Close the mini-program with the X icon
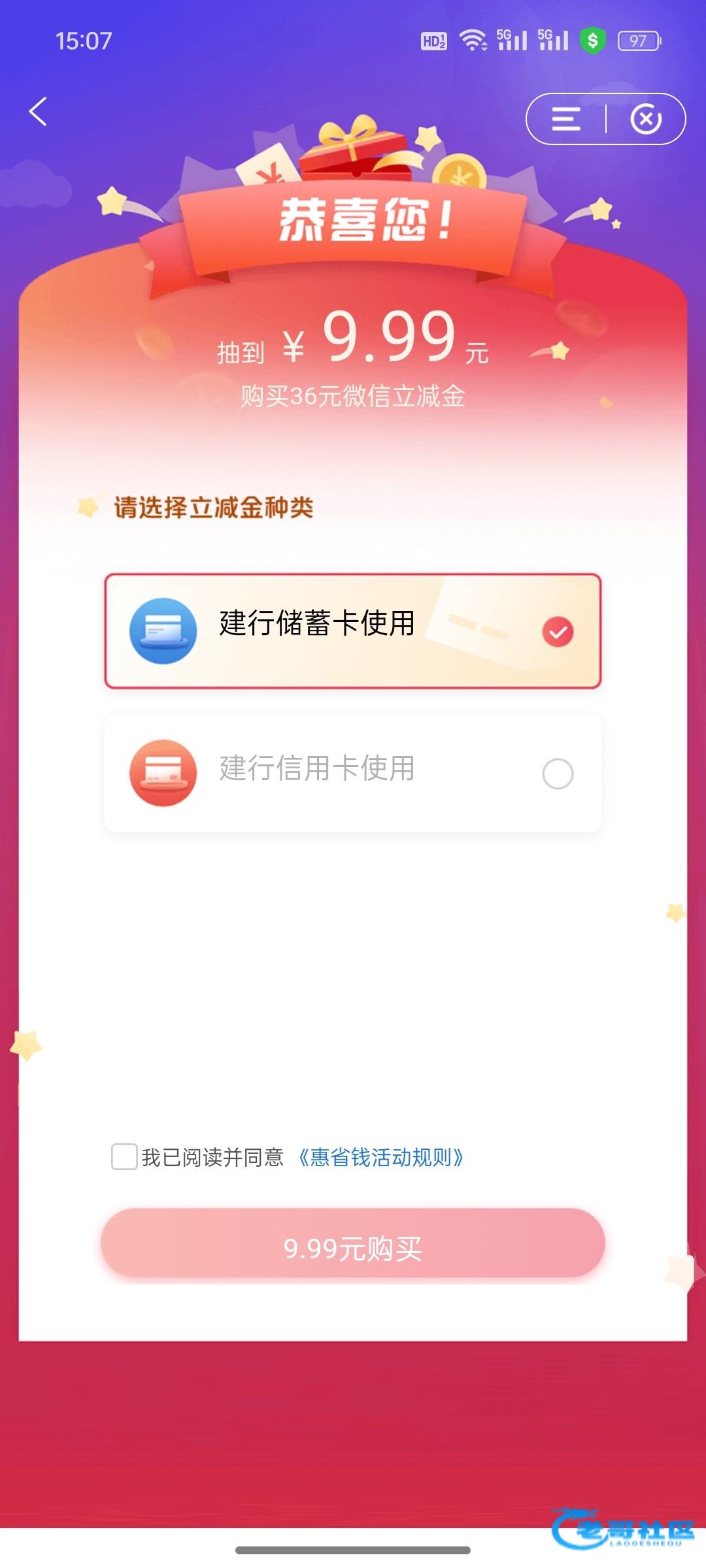Viewport: 706px width, 1568px height. [646, 119]
